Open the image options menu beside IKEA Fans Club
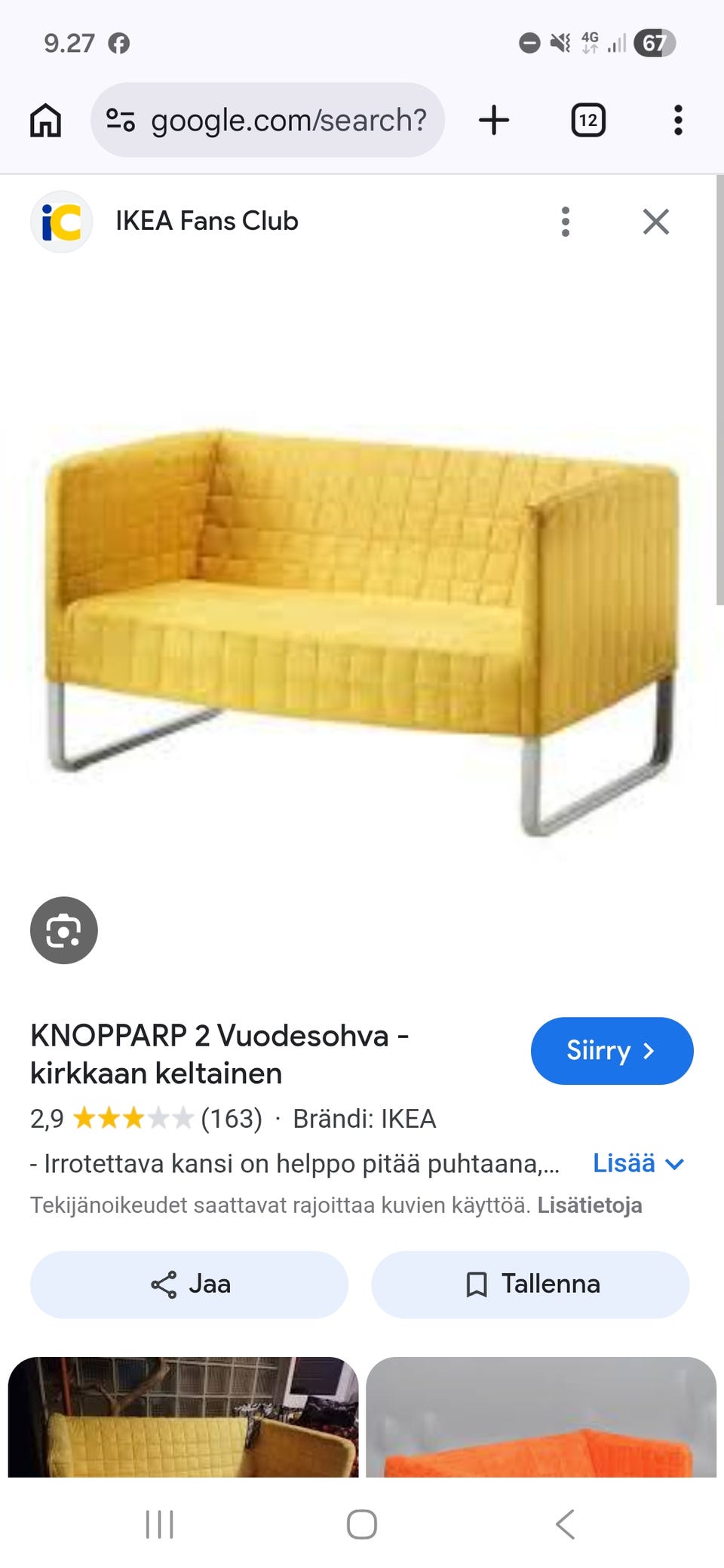Image resolution: width=724 pixels, height=1568 pixels. pos(566,222)
